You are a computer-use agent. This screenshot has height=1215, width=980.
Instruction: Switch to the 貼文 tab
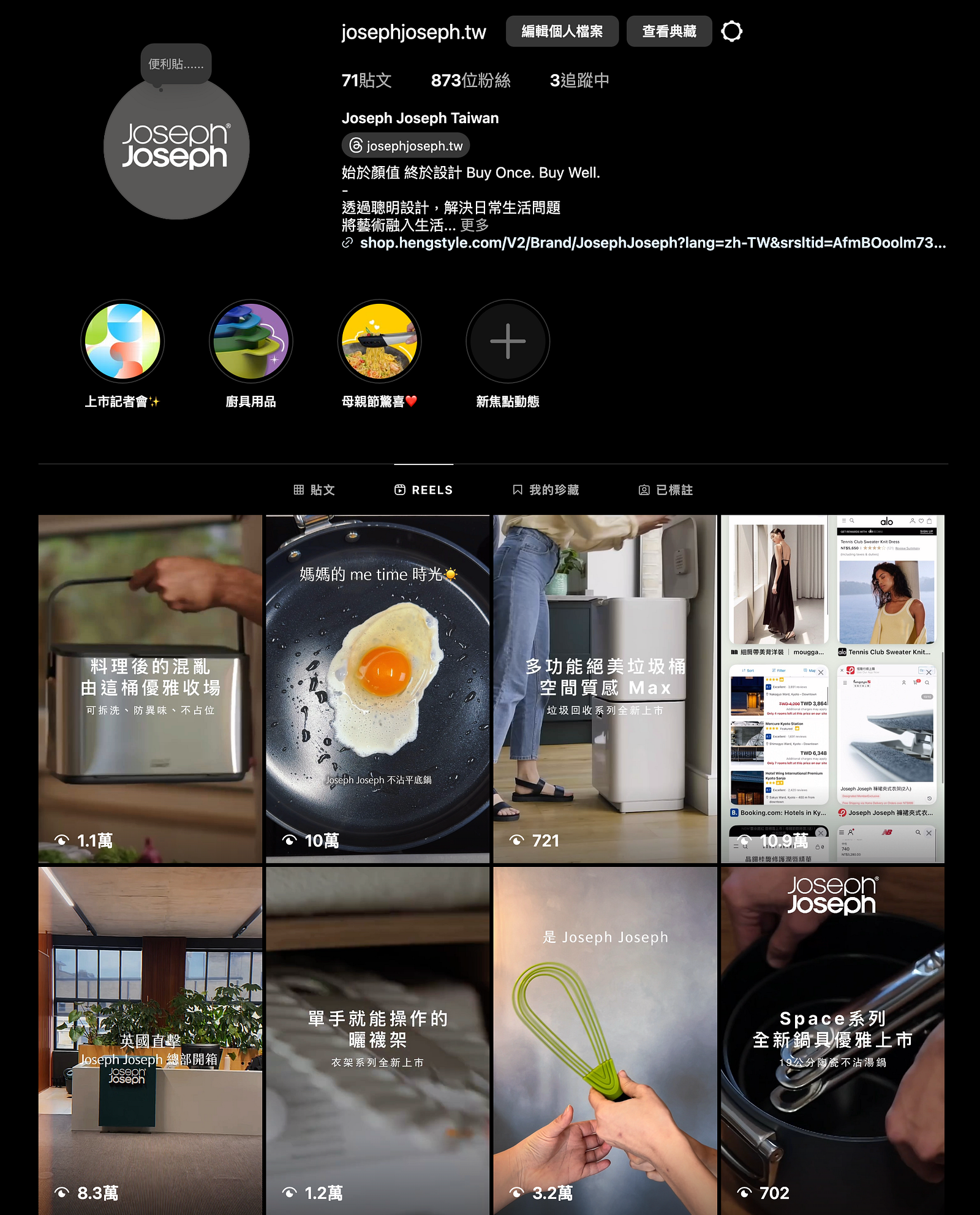coord(314,490)
